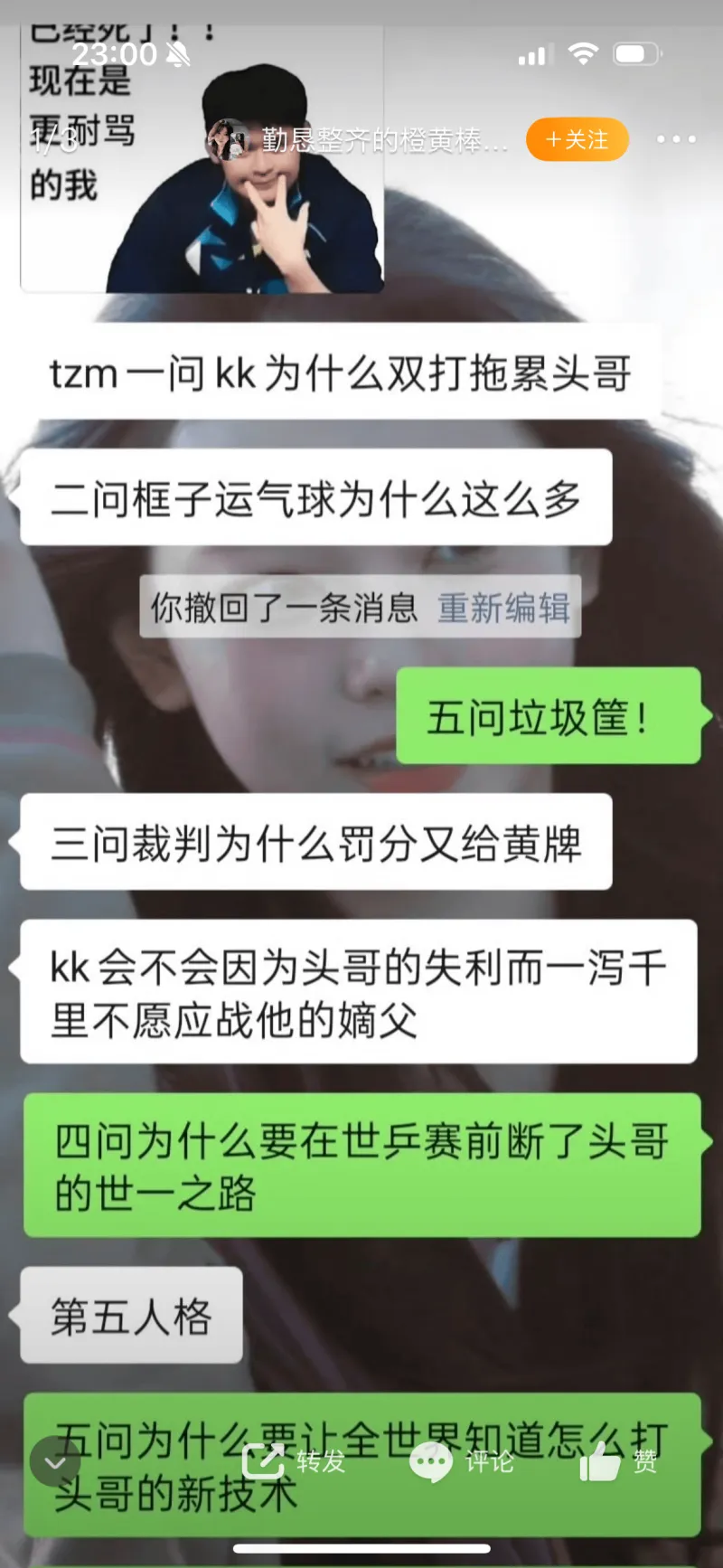The width and height of the screenshot is (723, 1568).
Task: Follow the author with +关注 button
Action: 577,139
